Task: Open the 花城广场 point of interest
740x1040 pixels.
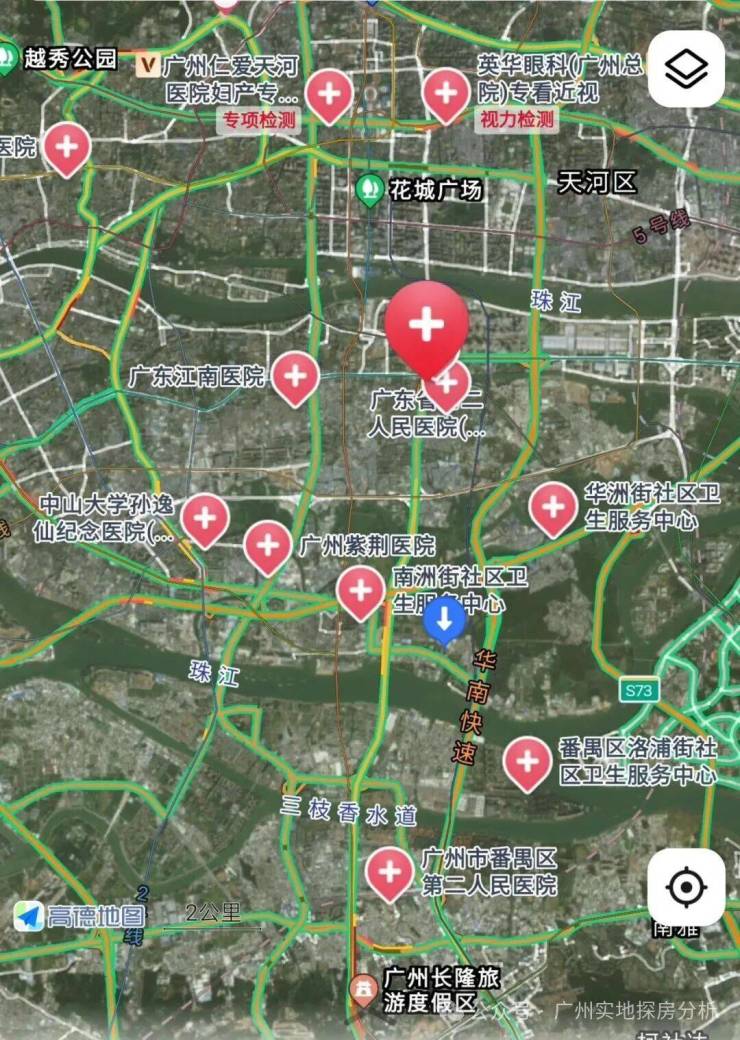Action: click(x=370, y=189)
